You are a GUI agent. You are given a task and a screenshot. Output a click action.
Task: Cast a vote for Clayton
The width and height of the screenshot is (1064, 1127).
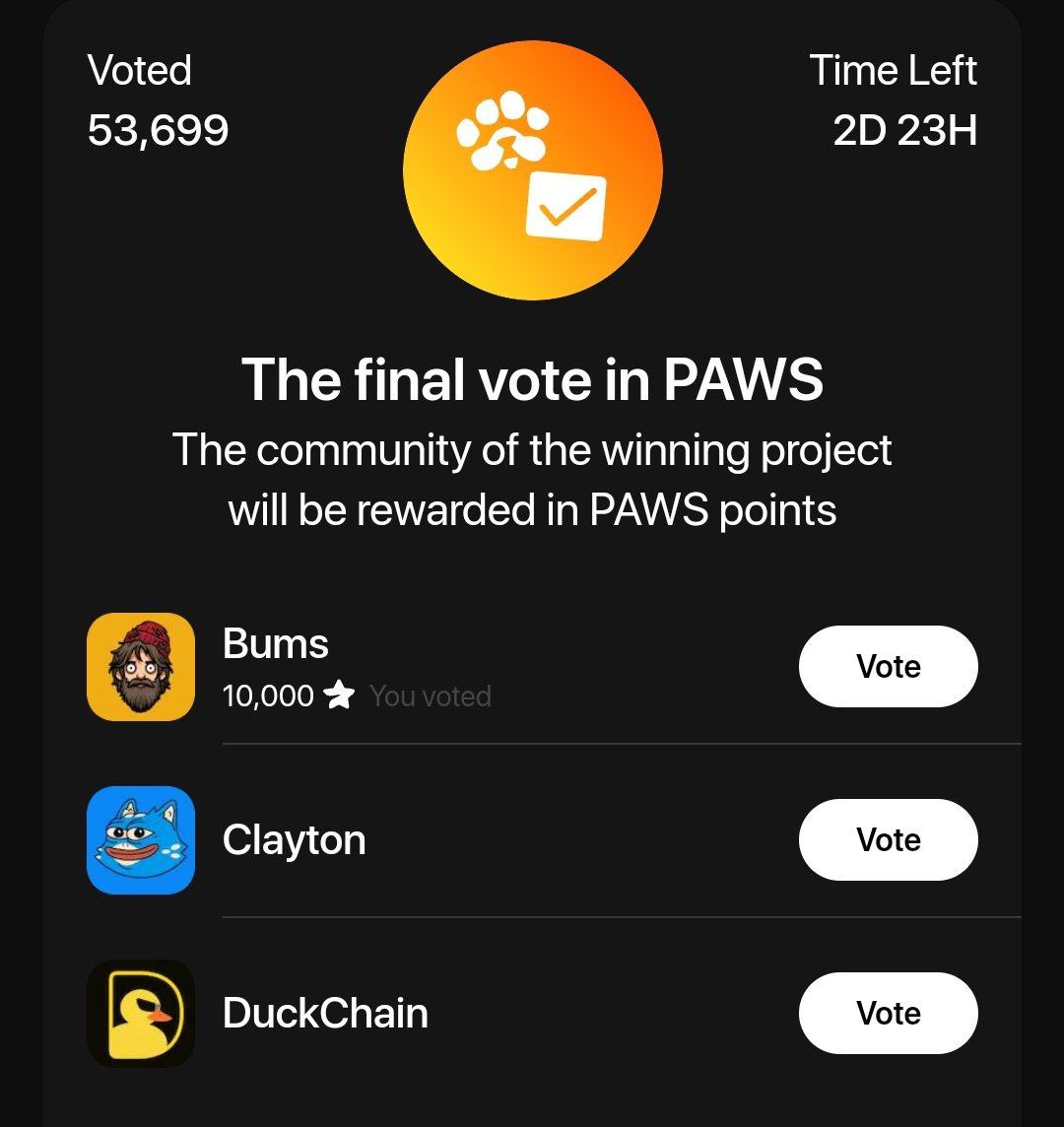pyautogui.click(x=888, y=839)
